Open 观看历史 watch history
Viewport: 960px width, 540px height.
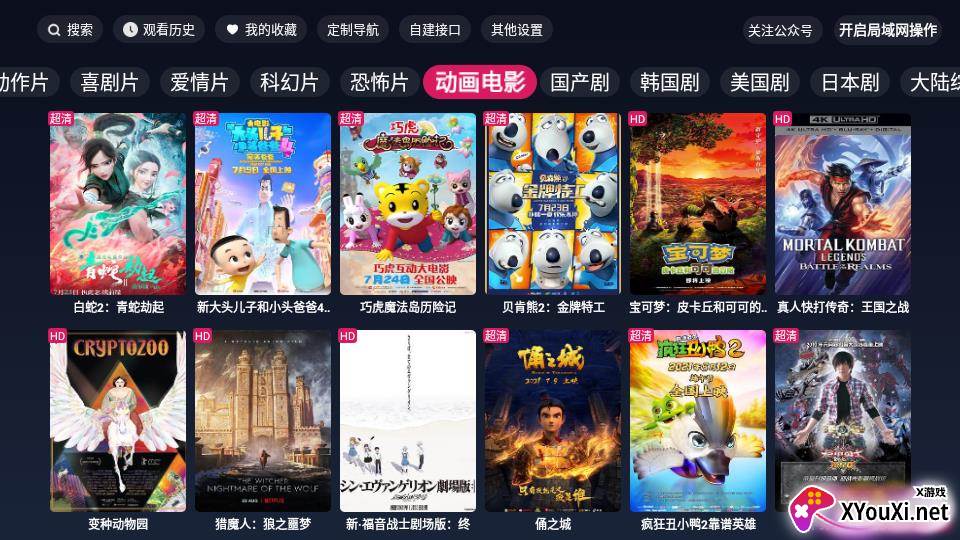159,30
